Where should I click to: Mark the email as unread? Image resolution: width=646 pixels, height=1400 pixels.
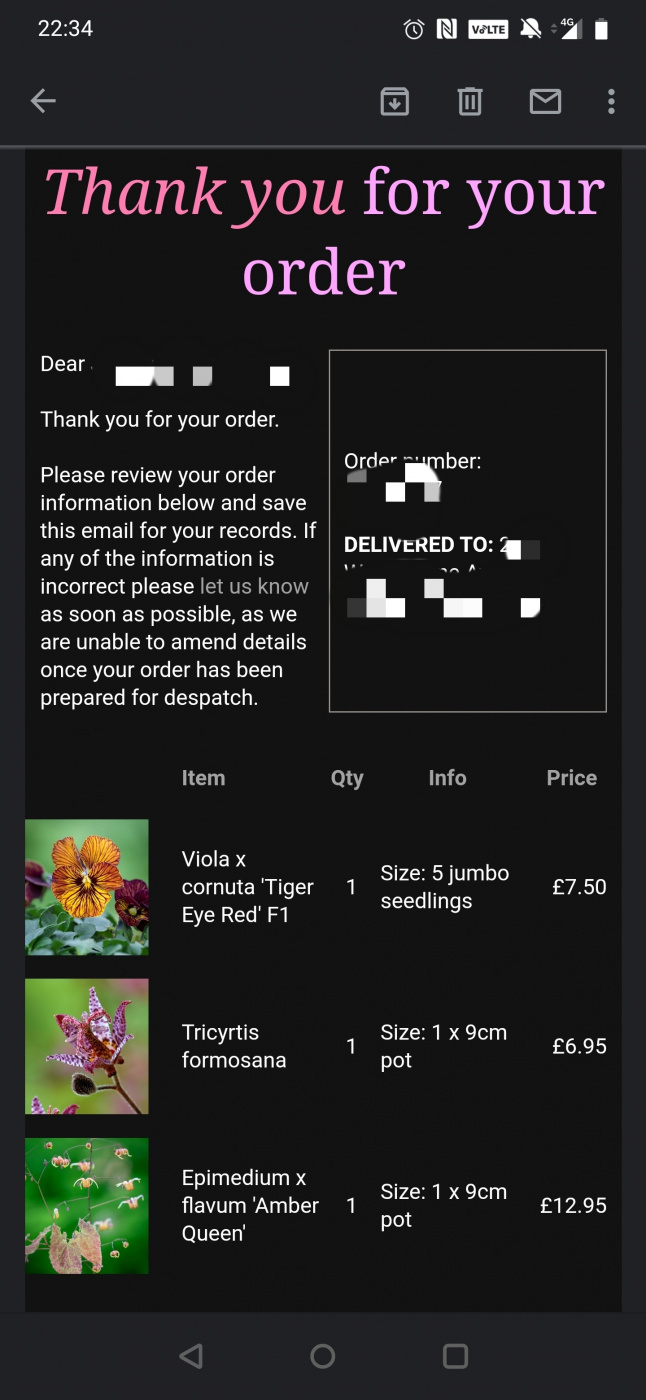tap(545, 101)
